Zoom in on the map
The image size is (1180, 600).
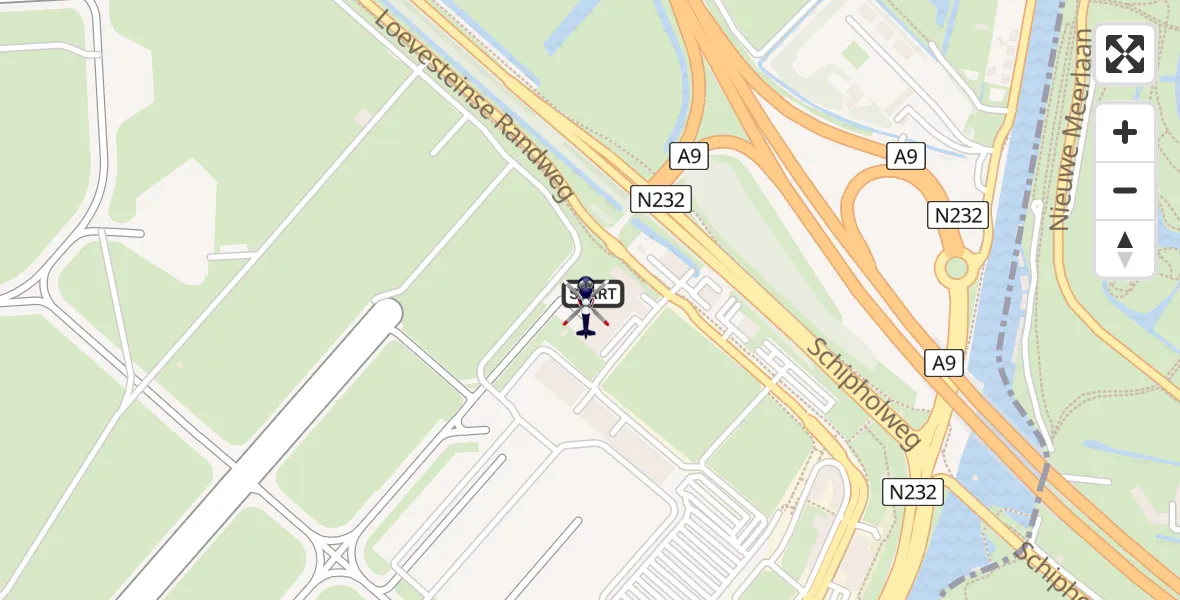pos(1125,132)
